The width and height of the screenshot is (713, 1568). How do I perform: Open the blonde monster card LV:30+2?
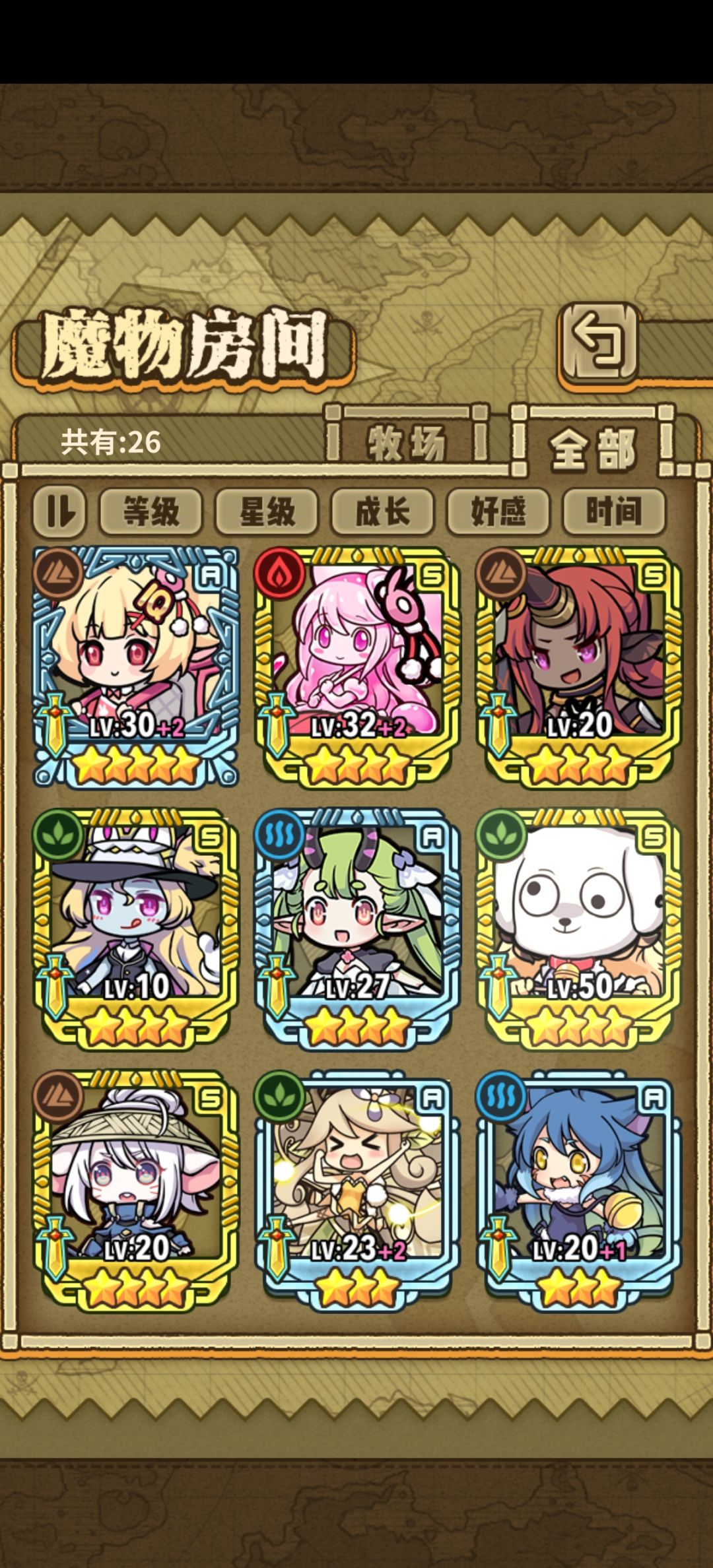[136, 667]
